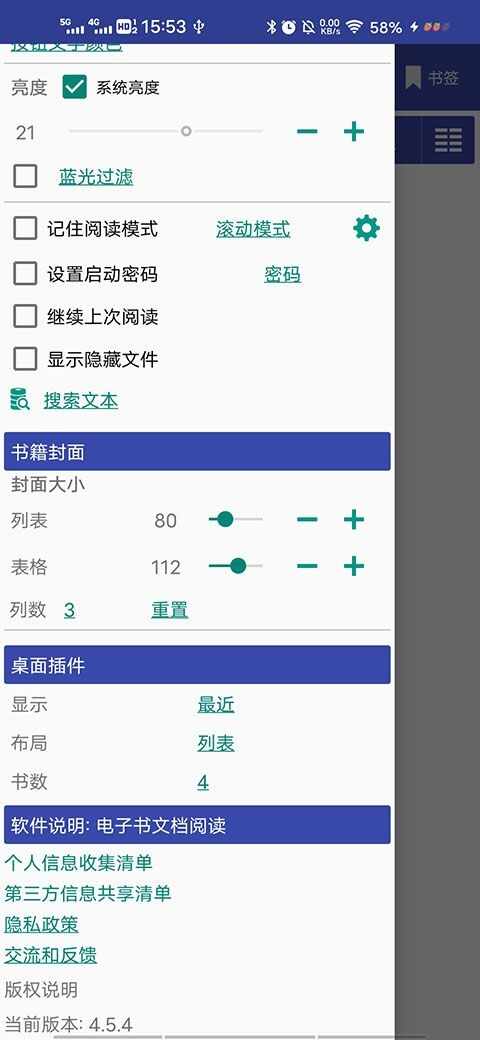Decrease the 表格 cover size with minus
Image resolution: width=480 pixels, height=1040 pixels.
click(x=307, y=566)
